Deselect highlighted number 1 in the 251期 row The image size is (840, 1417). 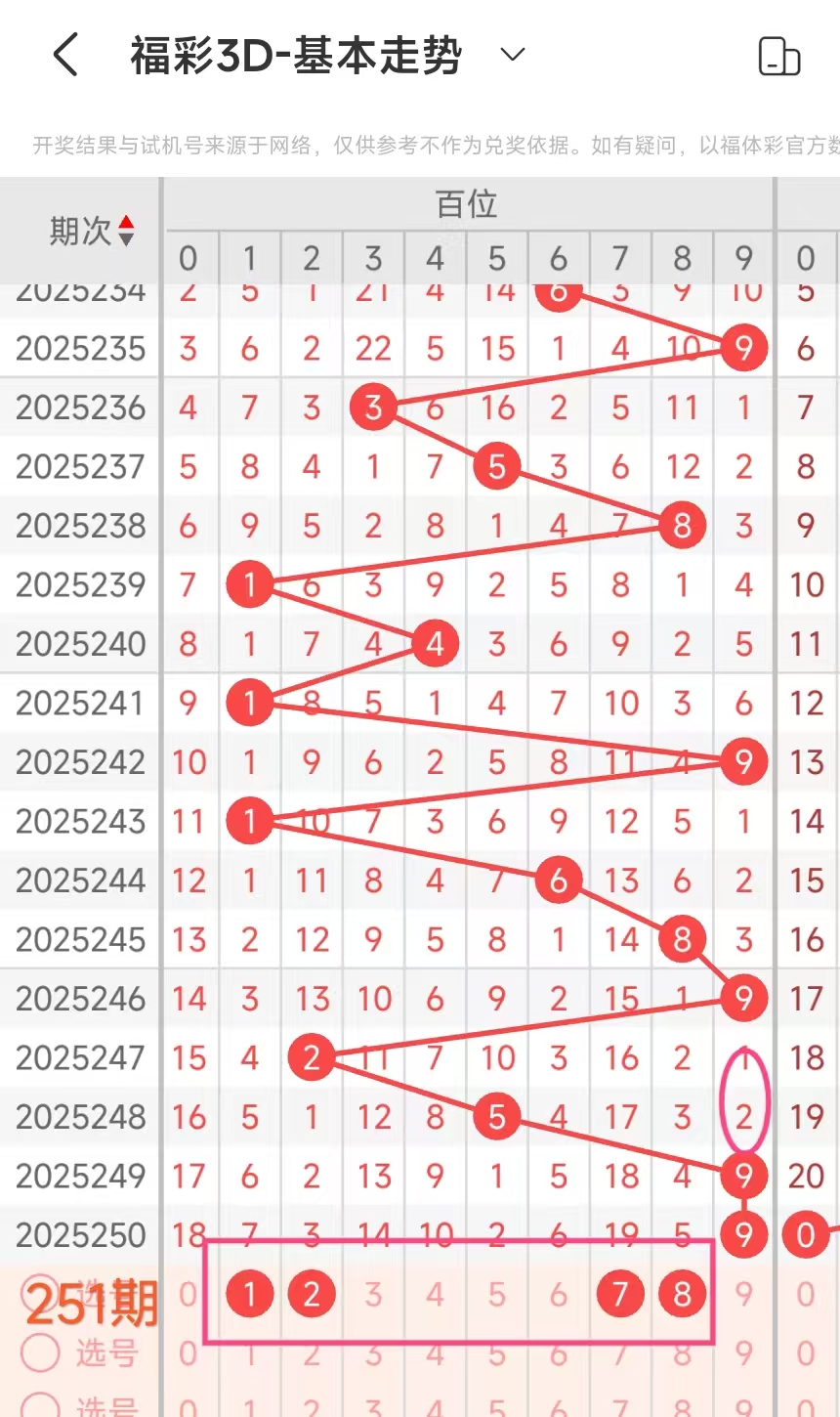[250, 1295]
